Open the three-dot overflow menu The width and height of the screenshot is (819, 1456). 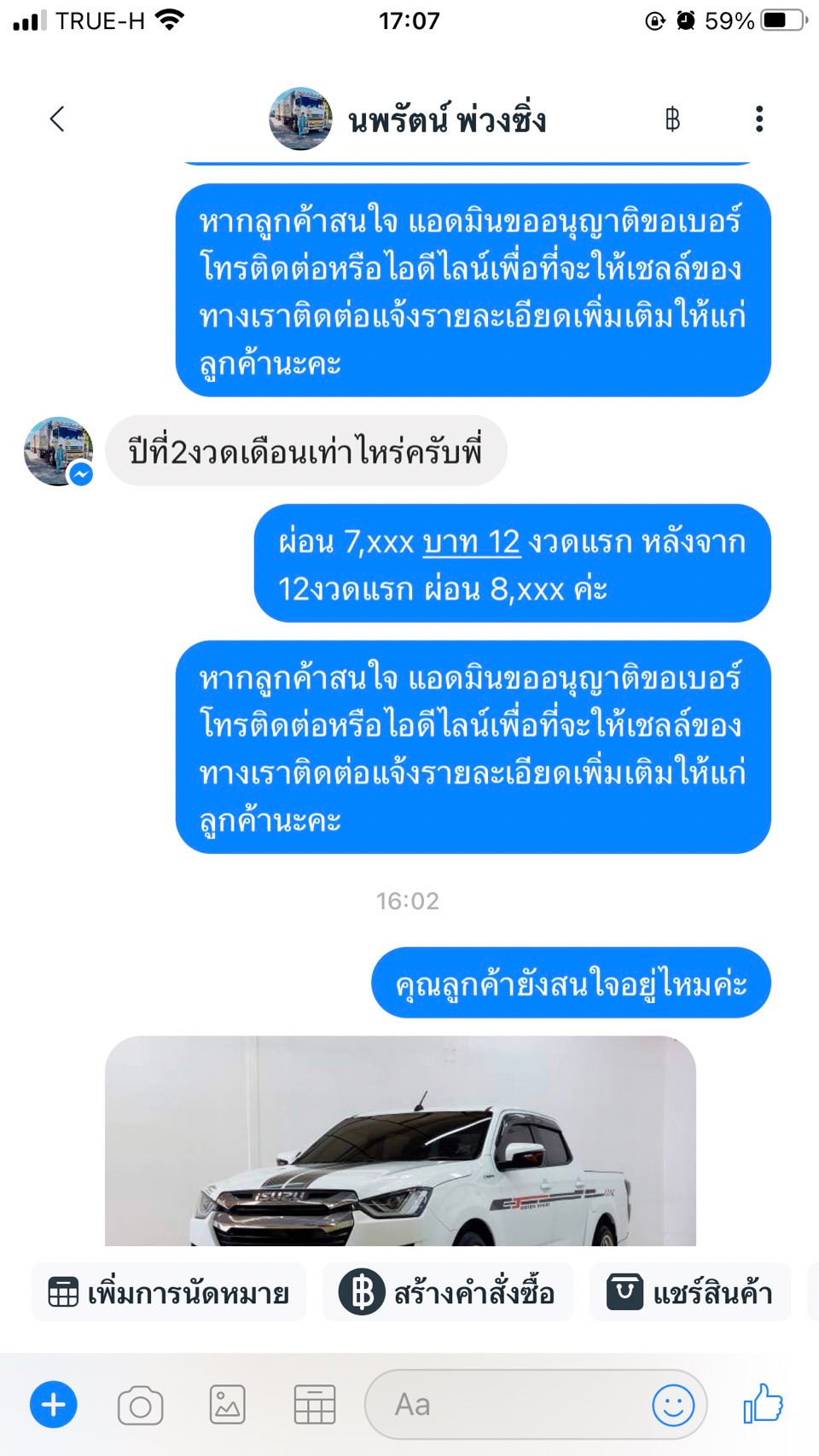758,119
